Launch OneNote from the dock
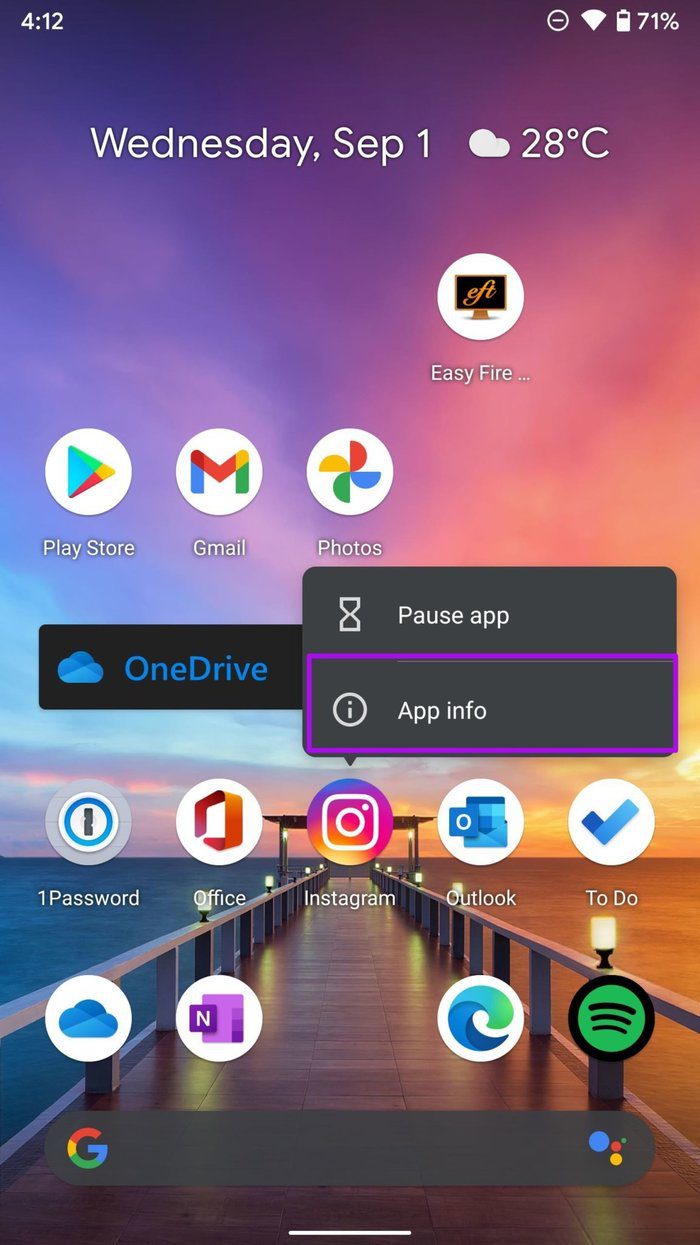 219,1018
